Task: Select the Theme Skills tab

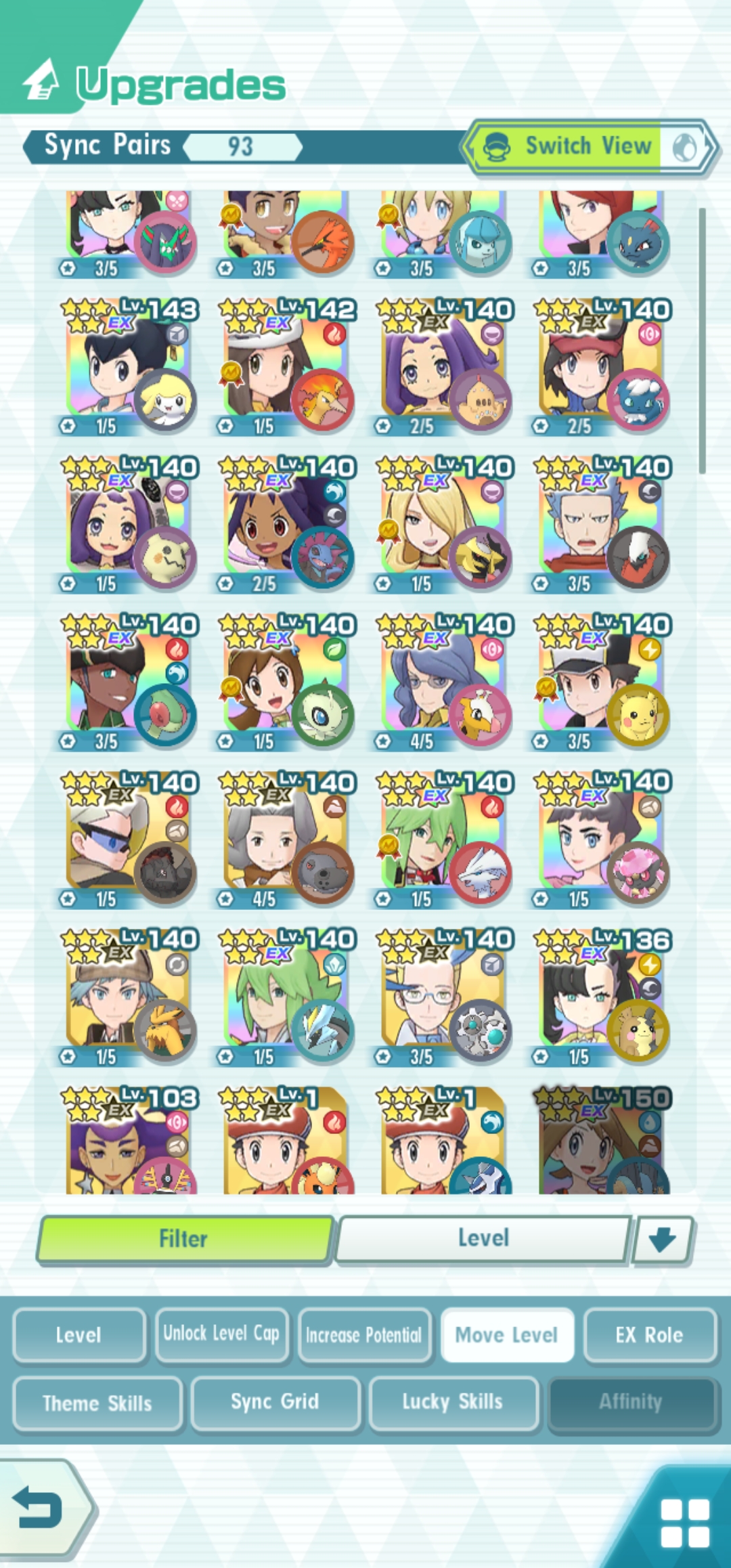Action: (x=97, y=1403)
